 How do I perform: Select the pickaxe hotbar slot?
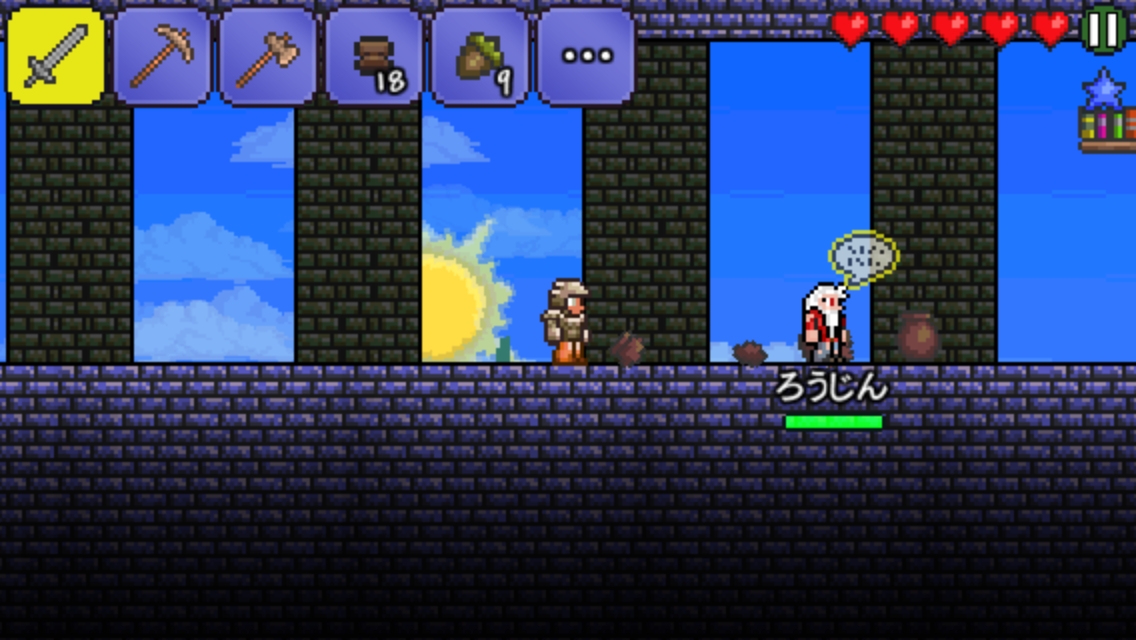point(162,56)
